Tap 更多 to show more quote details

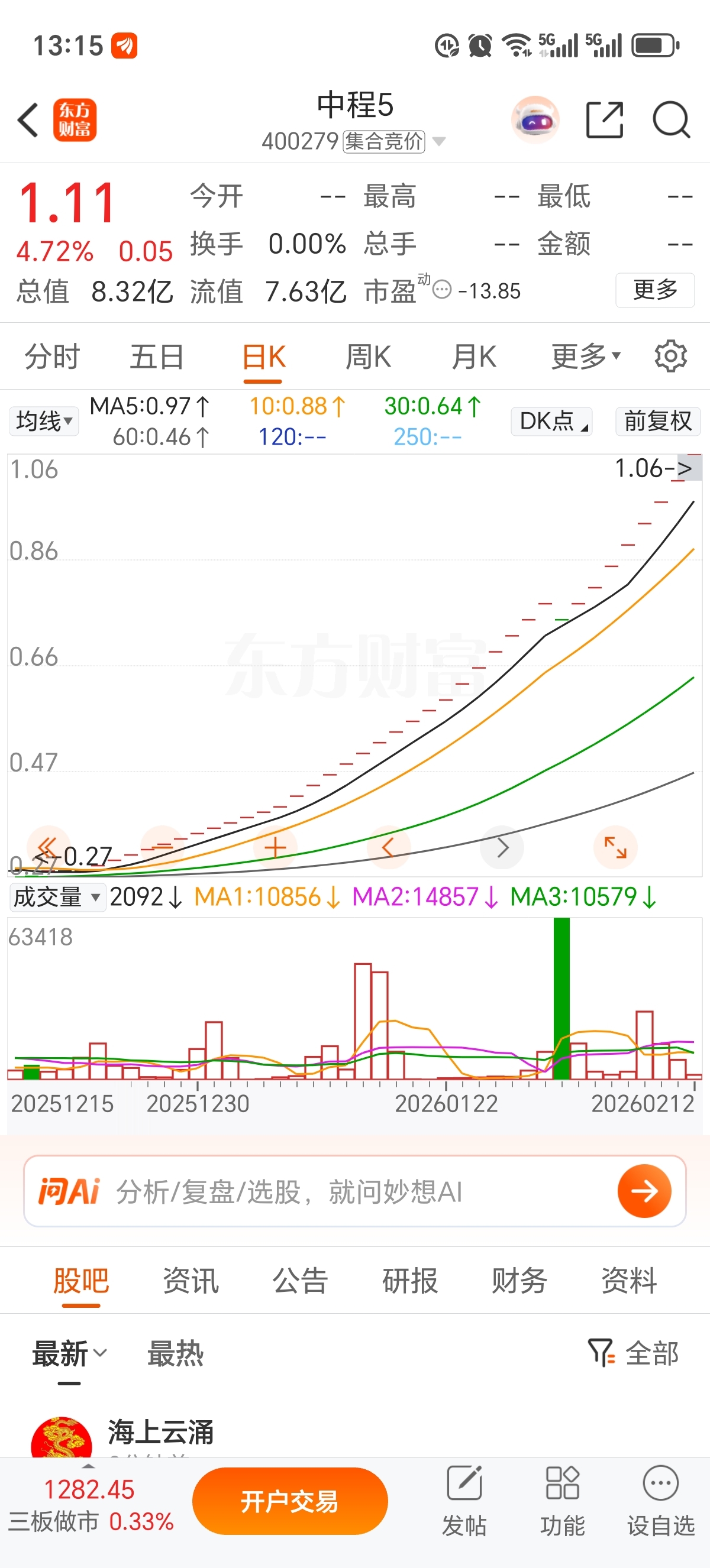(654, 290)
